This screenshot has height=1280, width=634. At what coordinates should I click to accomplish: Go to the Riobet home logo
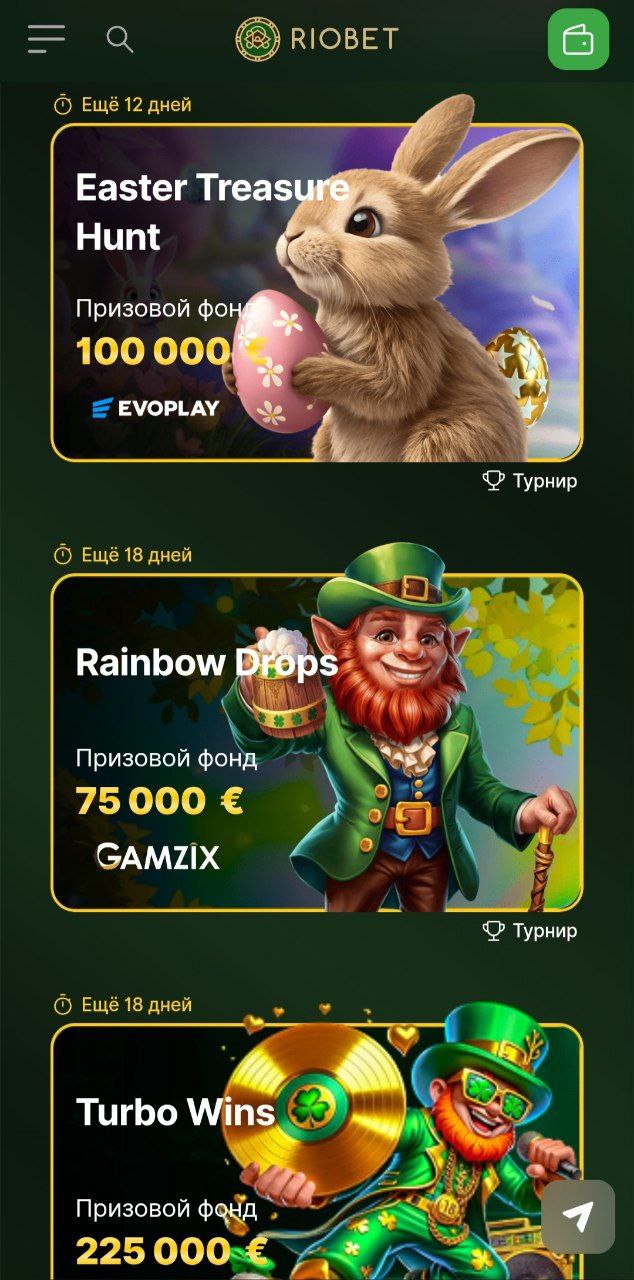[x=317, y=39]
